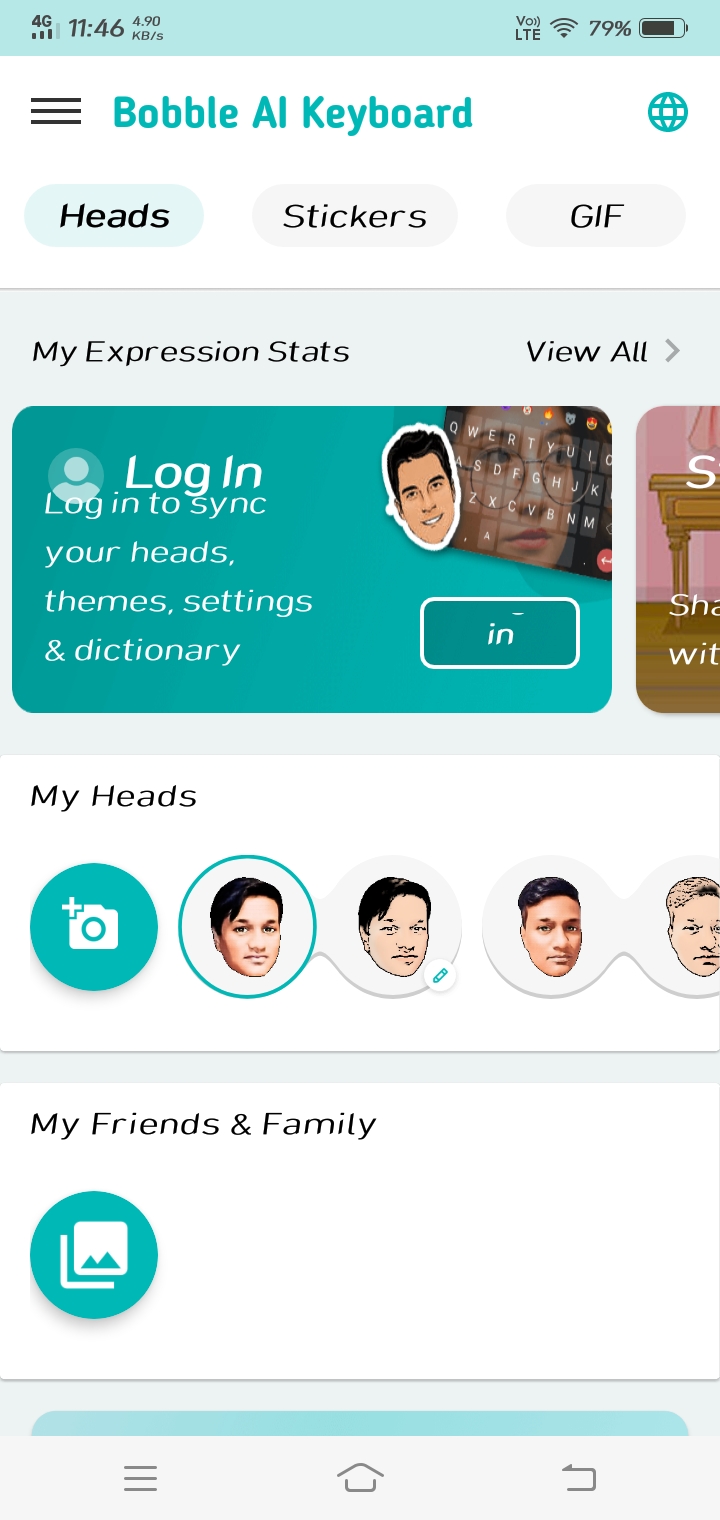The width and height of the screenshot is (720, 1520).
Task: Tap the Log in button on the card
Action: pyautogui.click(x=500, y=633)
